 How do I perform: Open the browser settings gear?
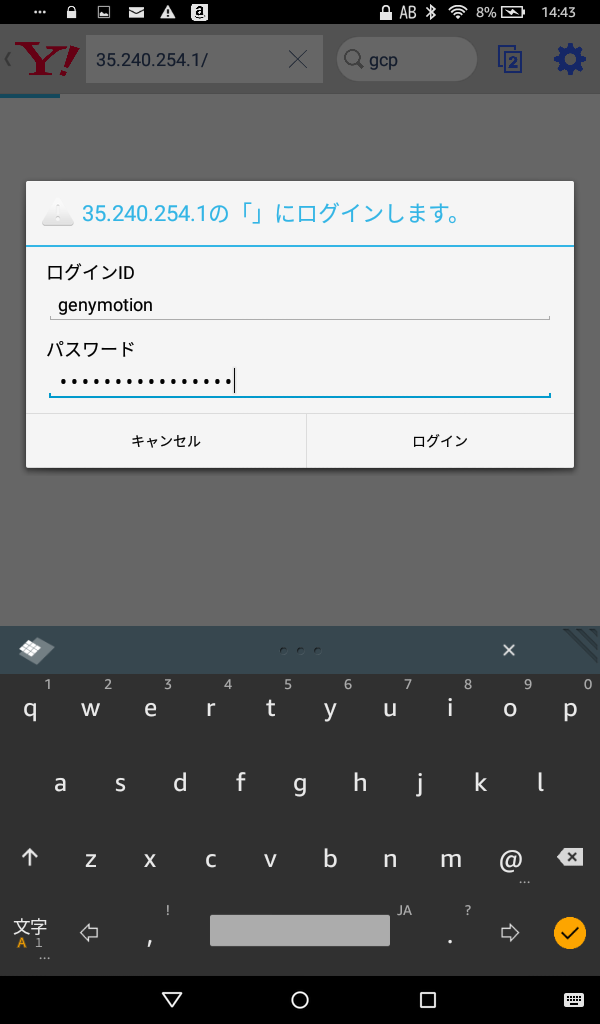(x=570, y=59)
